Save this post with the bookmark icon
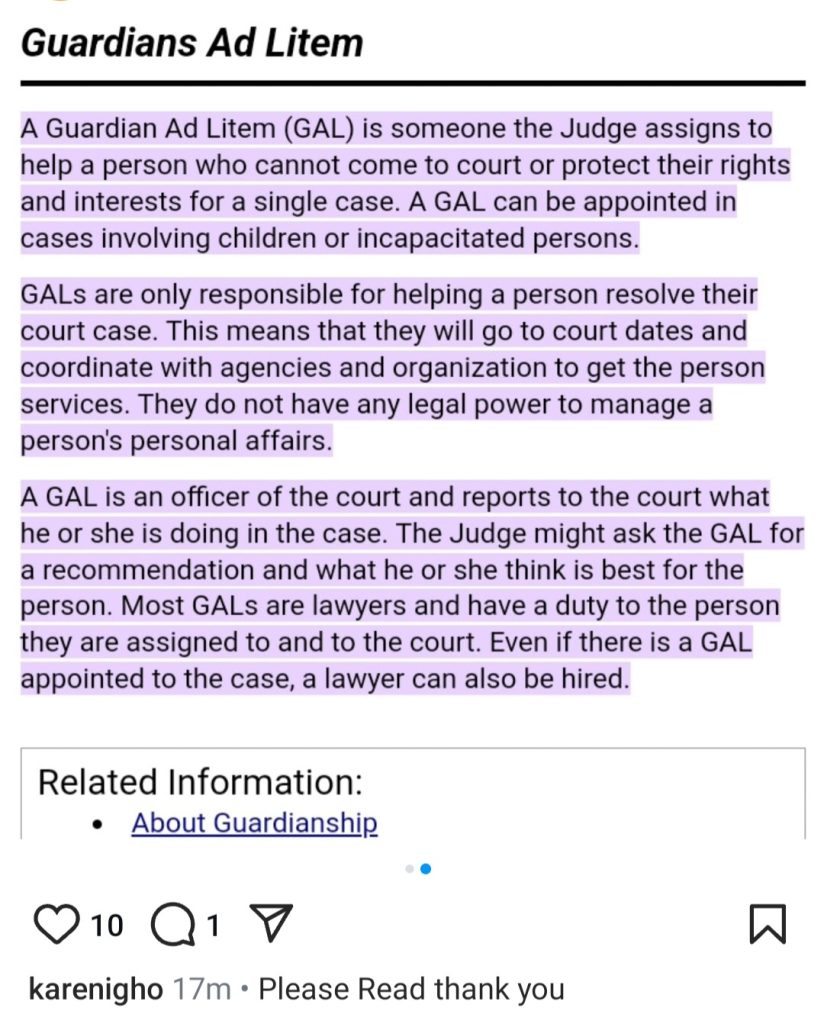 pos(768,925)
